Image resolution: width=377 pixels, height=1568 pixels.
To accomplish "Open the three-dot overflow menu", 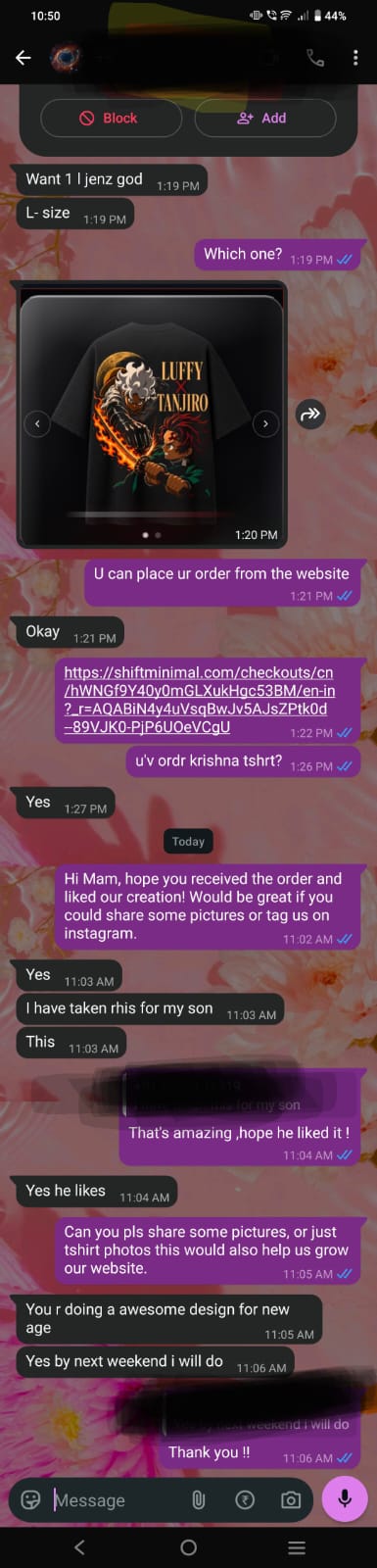I will pos(355,59).
